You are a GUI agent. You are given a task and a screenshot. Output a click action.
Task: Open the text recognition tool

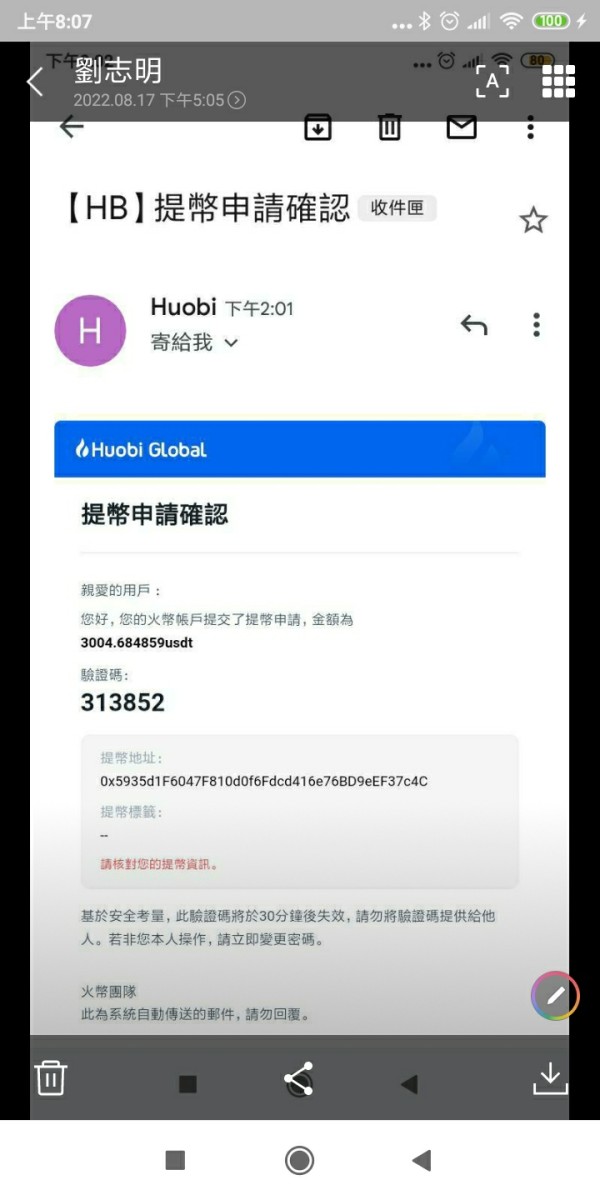point(492,81)
